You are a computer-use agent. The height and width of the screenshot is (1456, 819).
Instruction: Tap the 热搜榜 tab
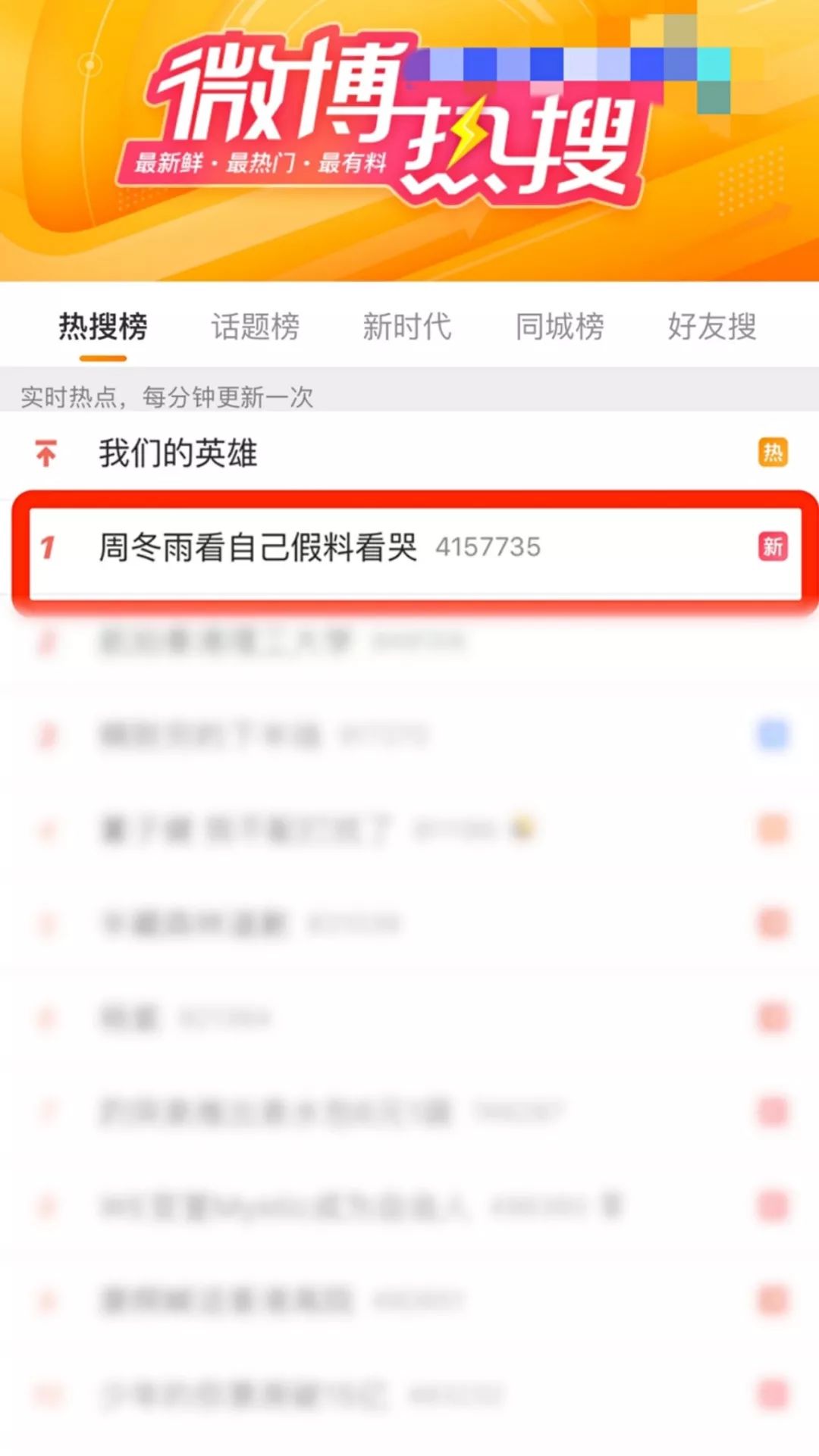pos(103,327)
